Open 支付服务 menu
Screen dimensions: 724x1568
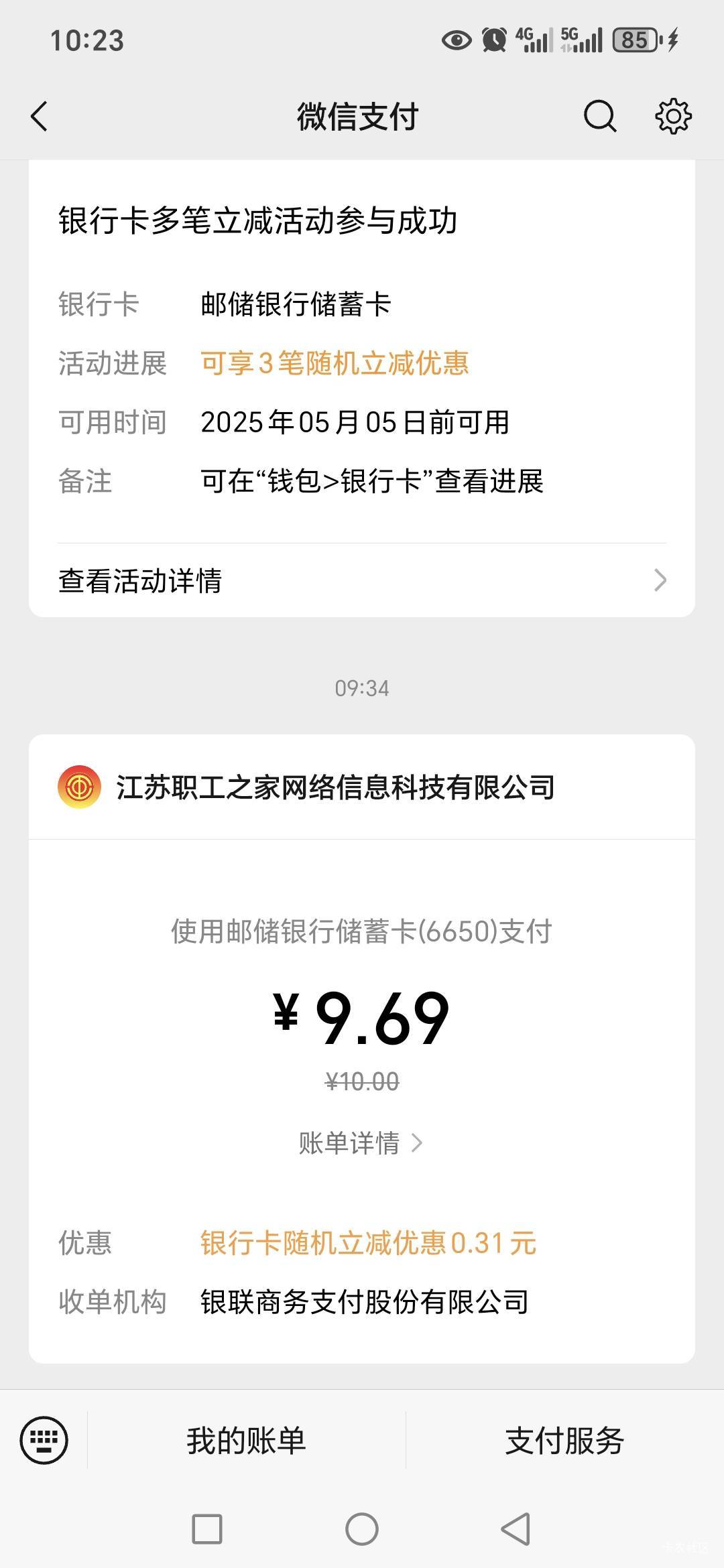(x=564, y=1440)
